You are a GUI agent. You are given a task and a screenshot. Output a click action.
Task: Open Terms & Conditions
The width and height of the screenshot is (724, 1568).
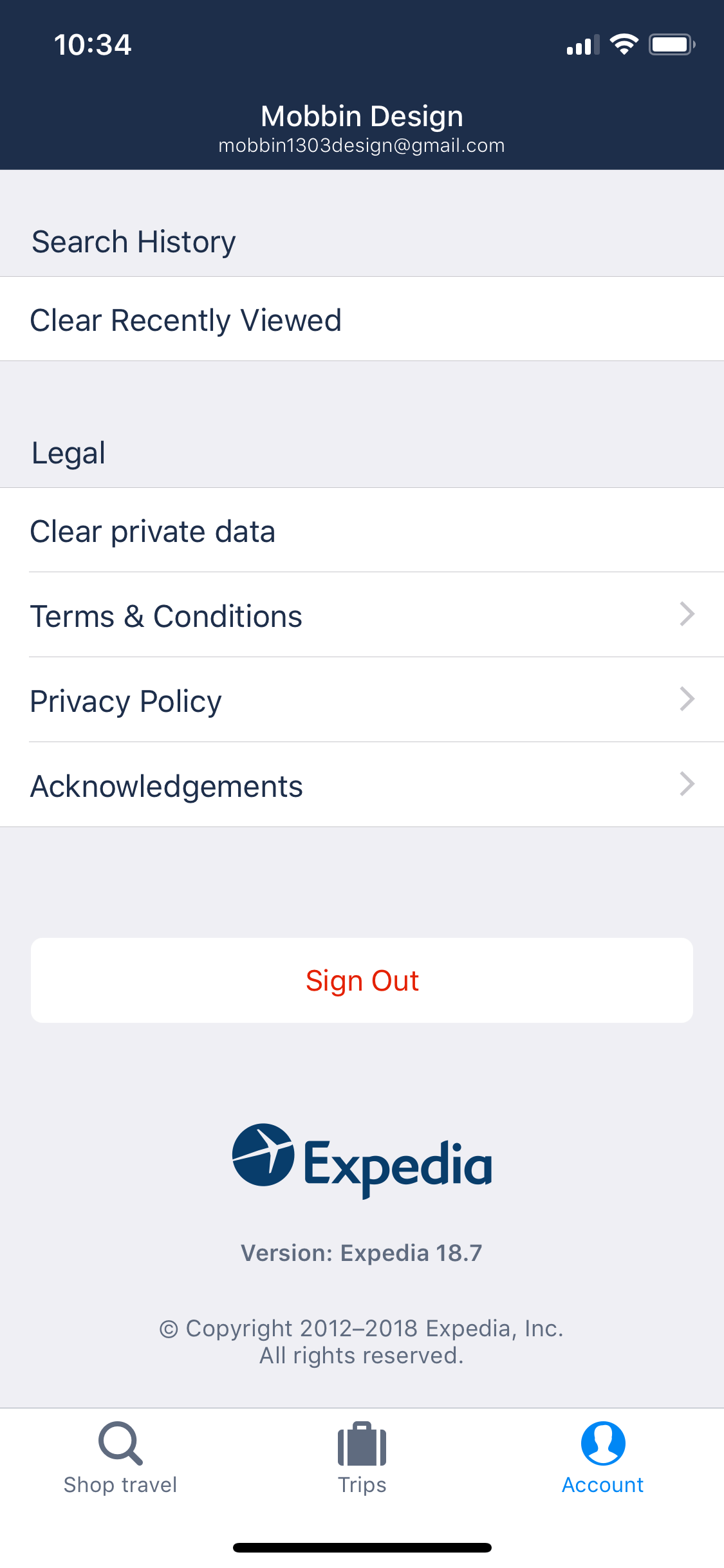(362, 615)
